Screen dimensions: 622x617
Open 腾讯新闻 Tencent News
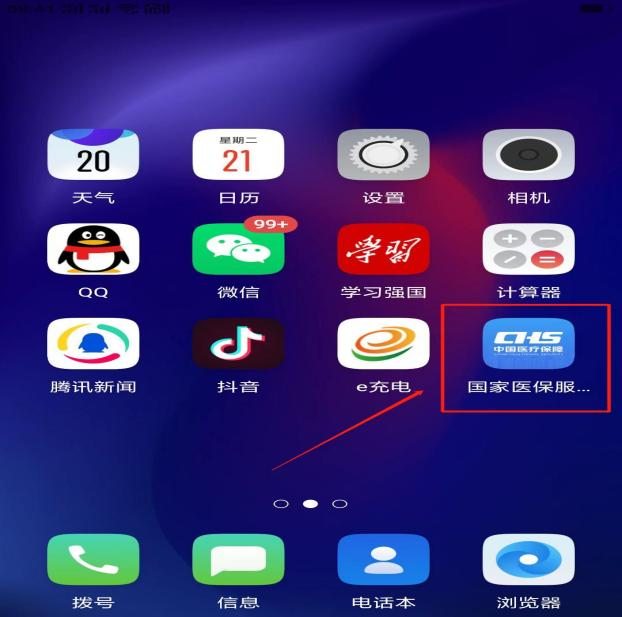pos(93,344)
